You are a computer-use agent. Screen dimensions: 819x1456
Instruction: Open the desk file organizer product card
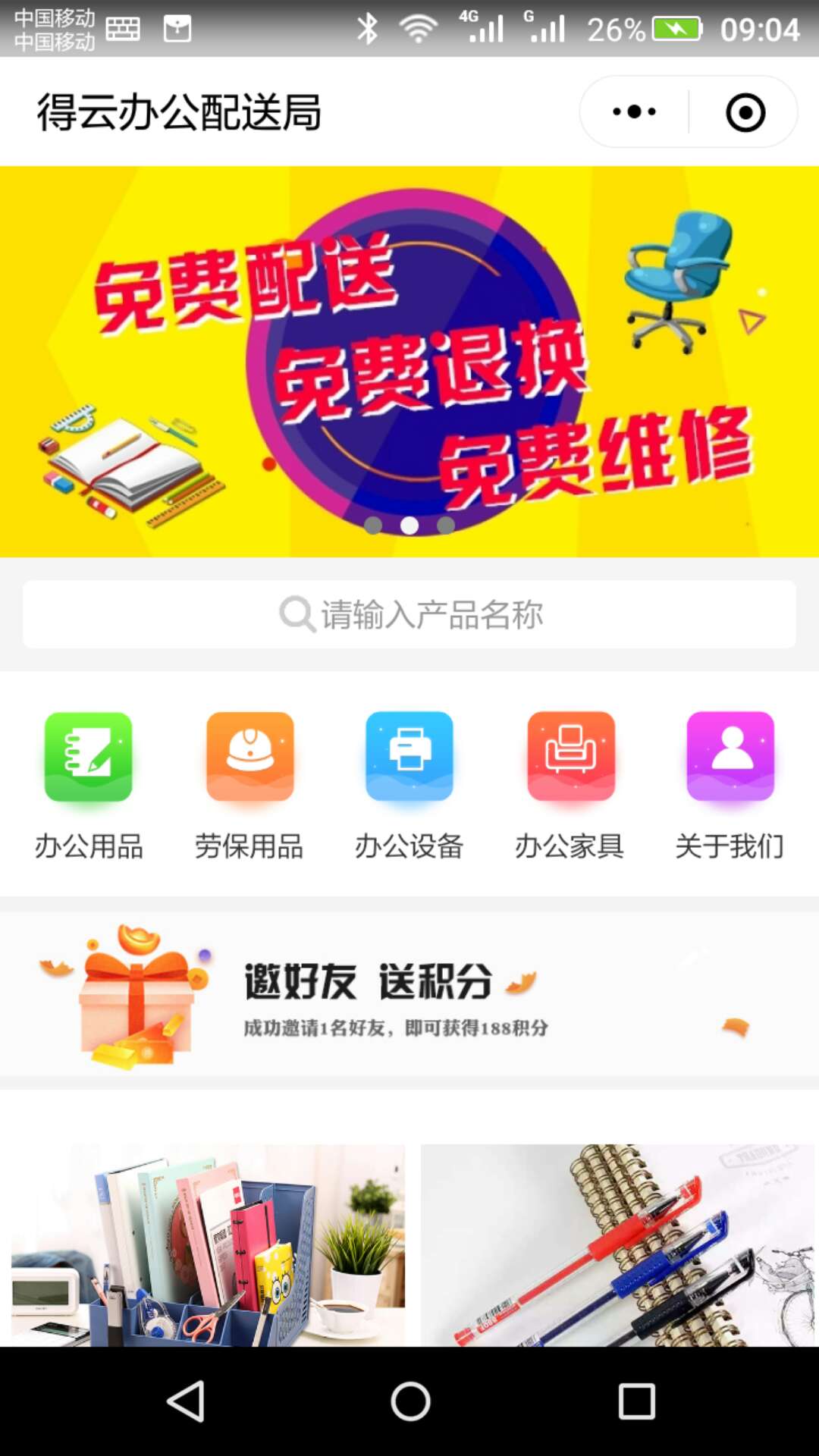208,1245
